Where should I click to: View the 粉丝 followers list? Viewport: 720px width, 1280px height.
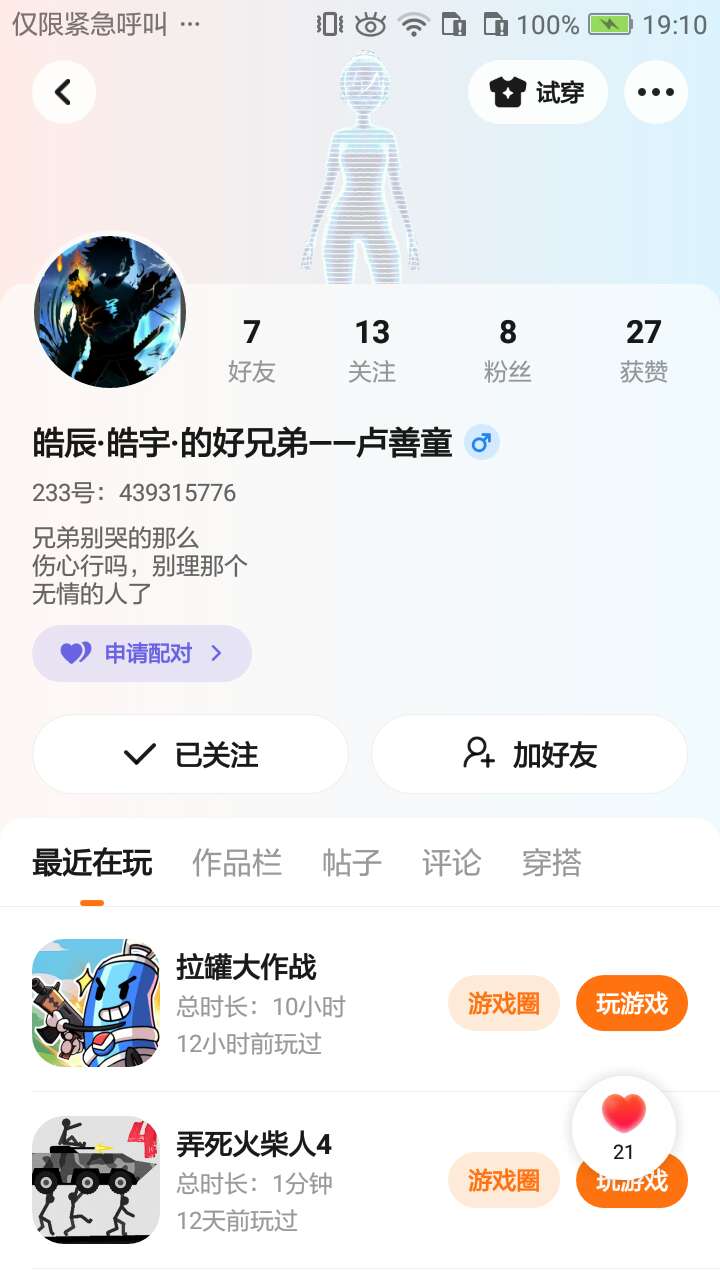pyautogui.click(x=508, y=350)
